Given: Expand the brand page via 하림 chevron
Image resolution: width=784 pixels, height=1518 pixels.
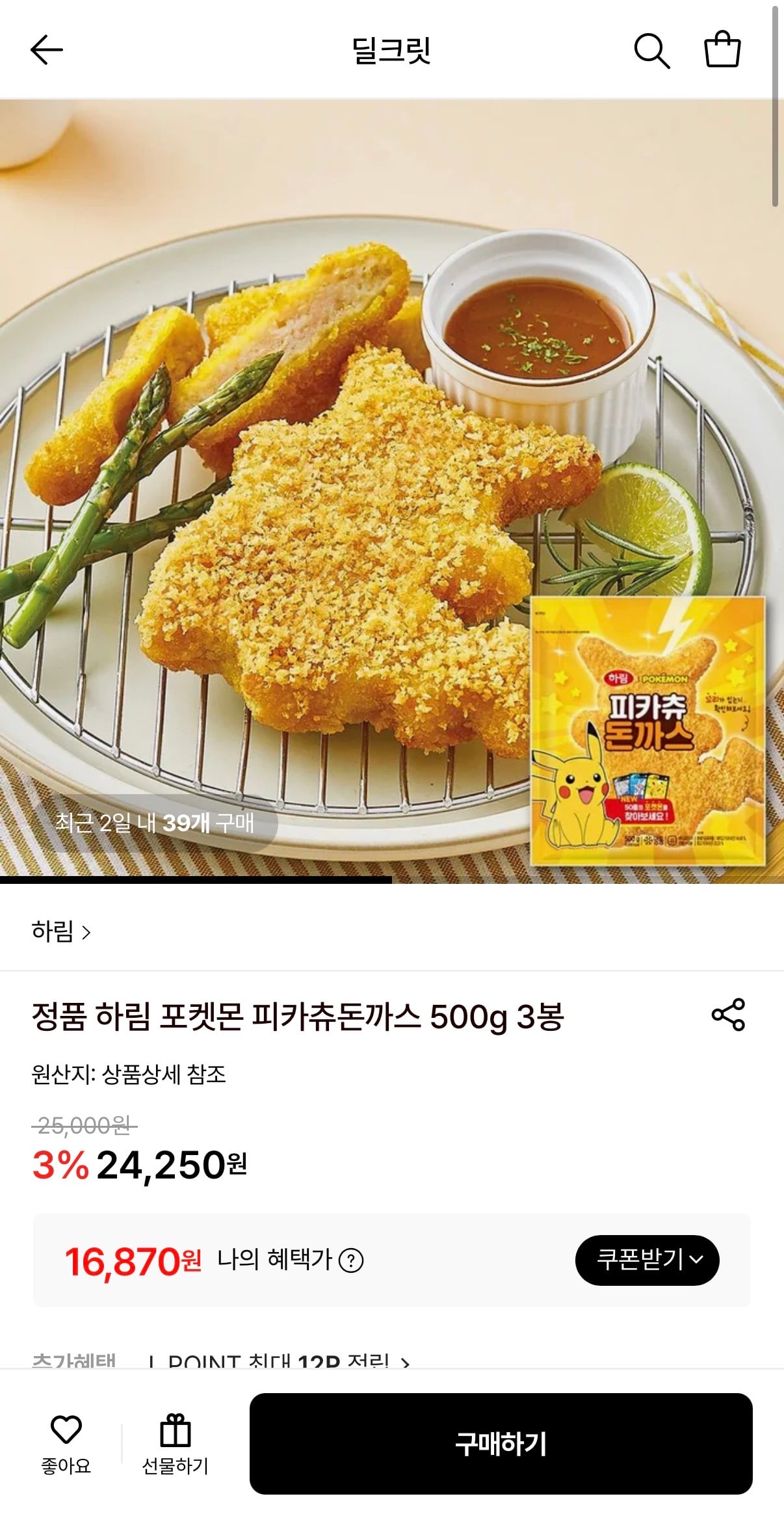Looking at the screenshot, I should pos(86,932).
